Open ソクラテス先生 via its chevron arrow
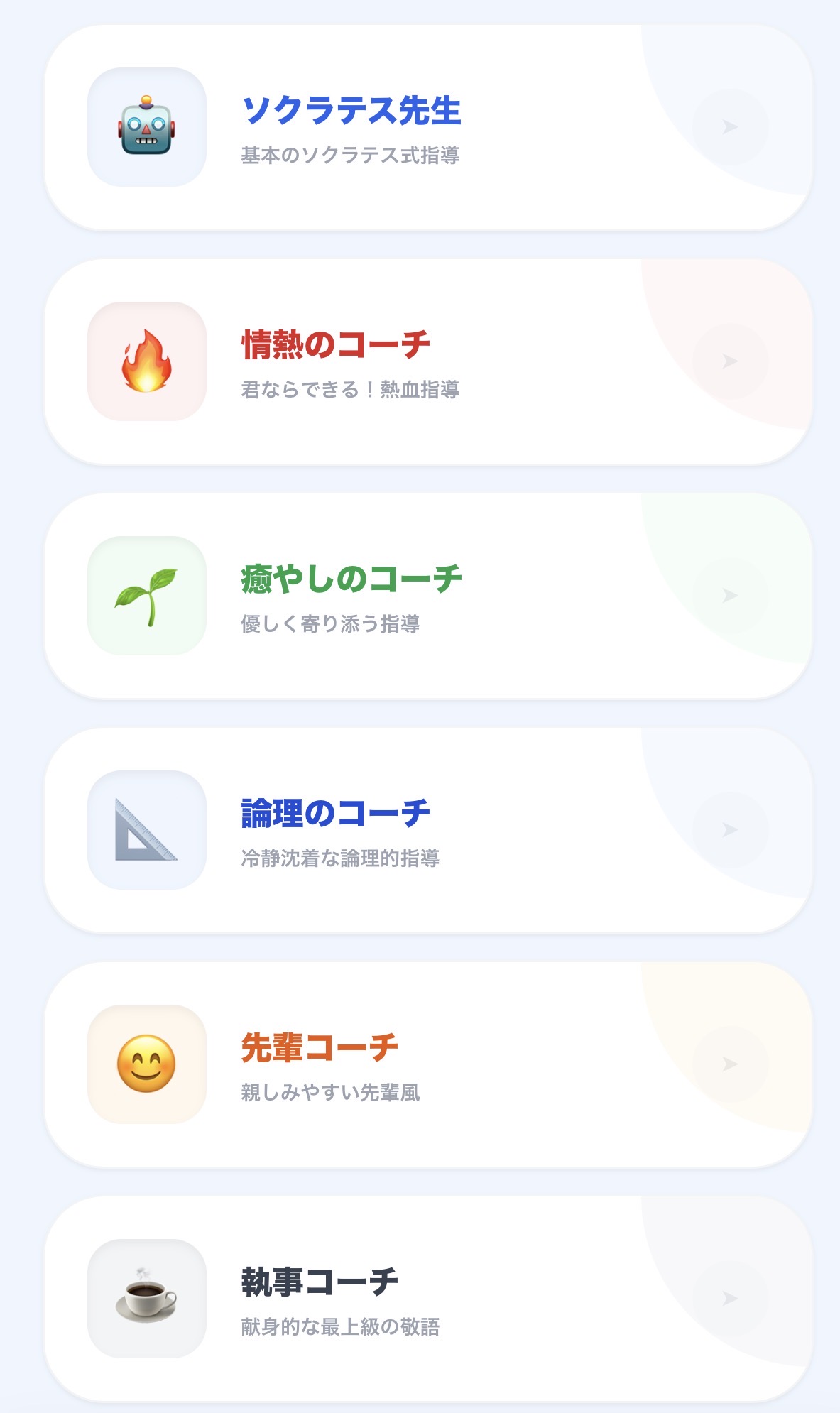 (x=728, y=126)
